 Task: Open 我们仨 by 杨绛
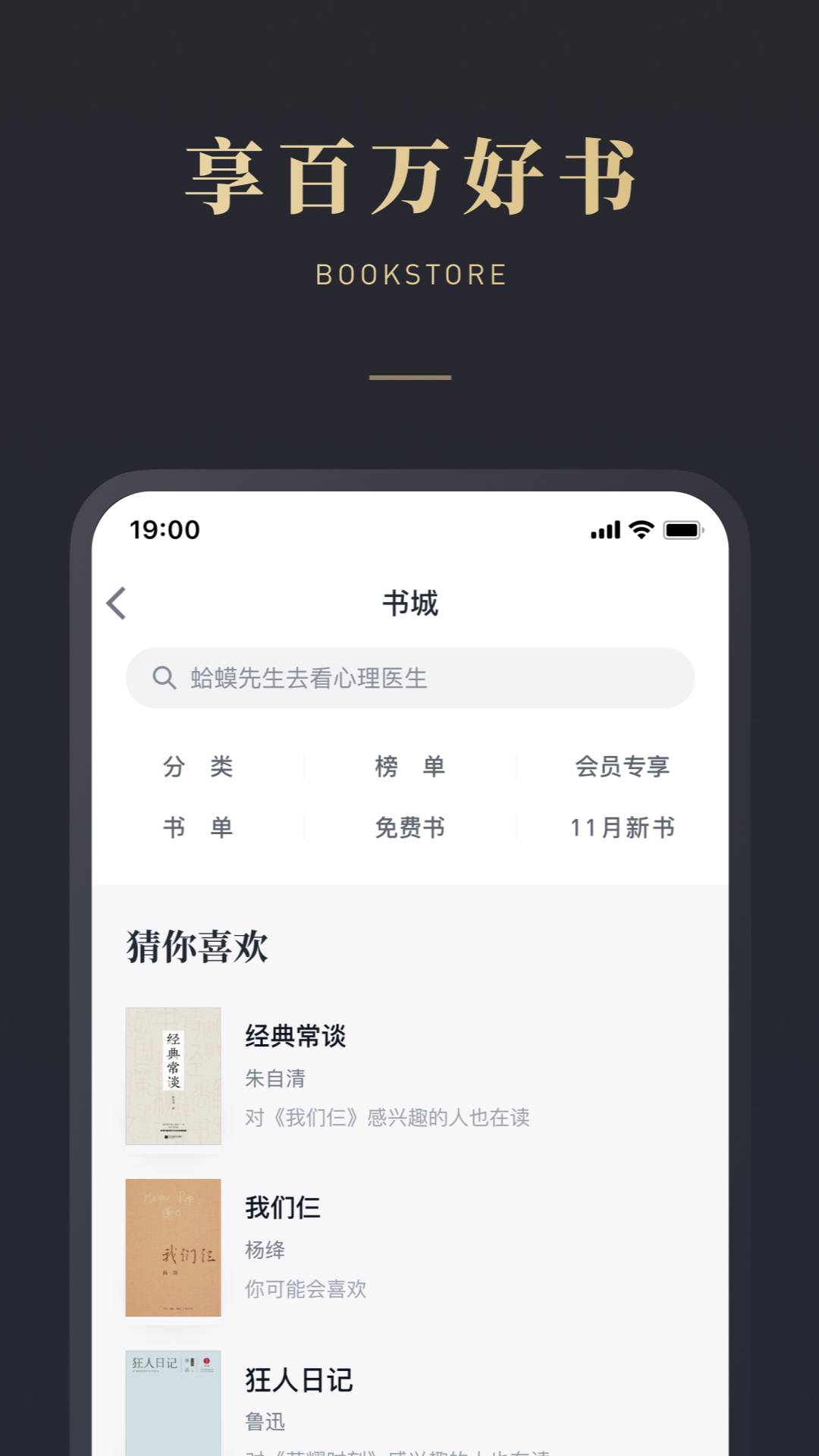tap(281, 1206)
